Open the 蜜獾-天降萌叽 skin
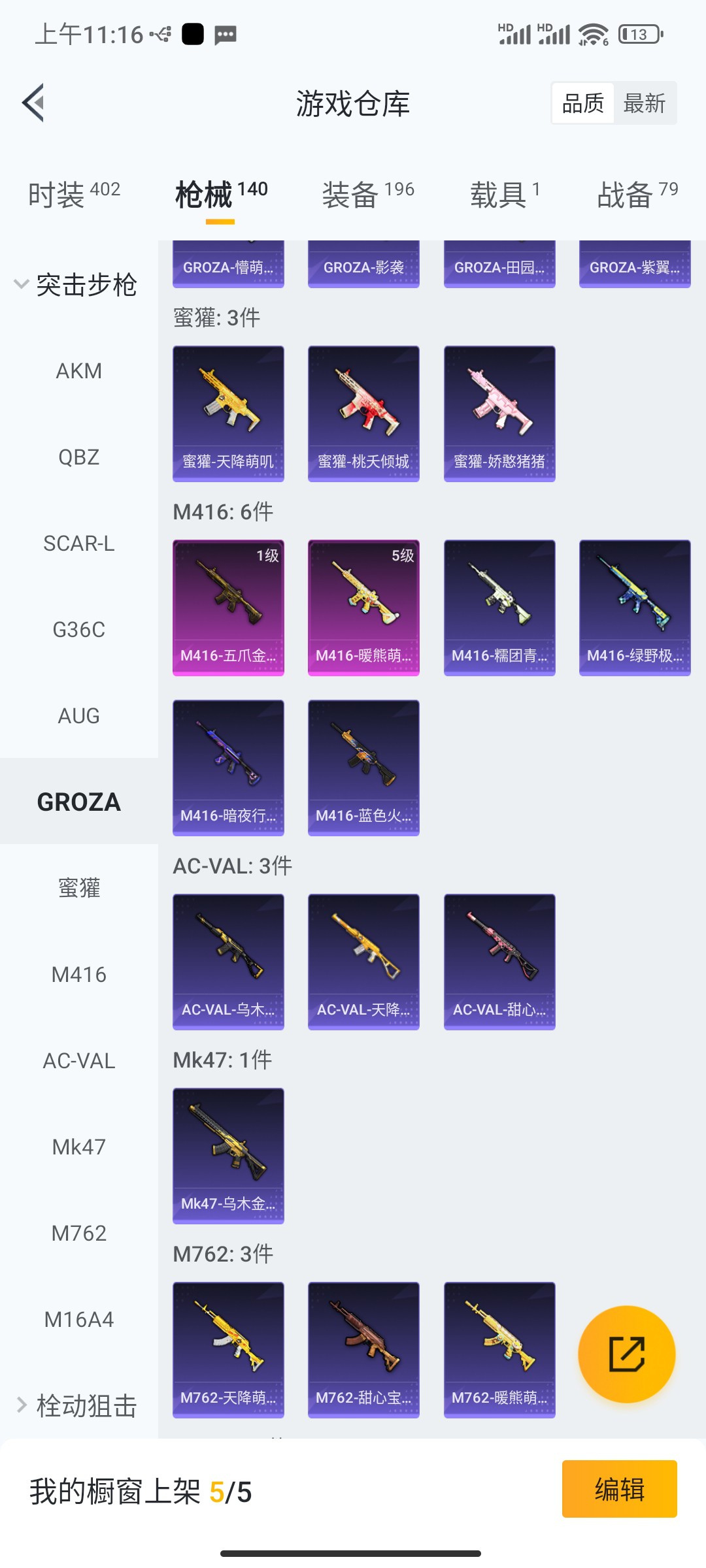706x1568 pixels. click(x=228, y=414)
